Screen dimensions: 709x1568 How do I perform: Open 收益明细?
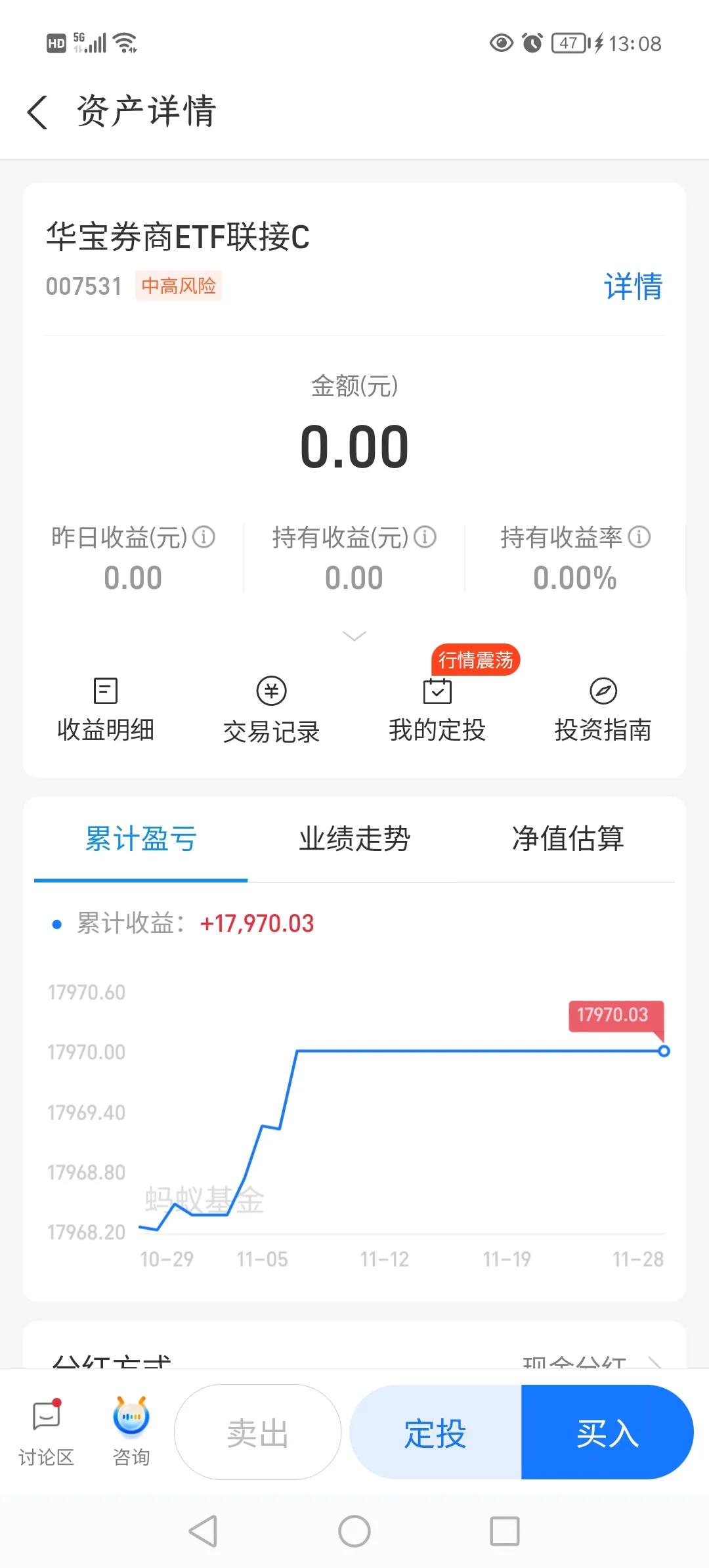106,710
